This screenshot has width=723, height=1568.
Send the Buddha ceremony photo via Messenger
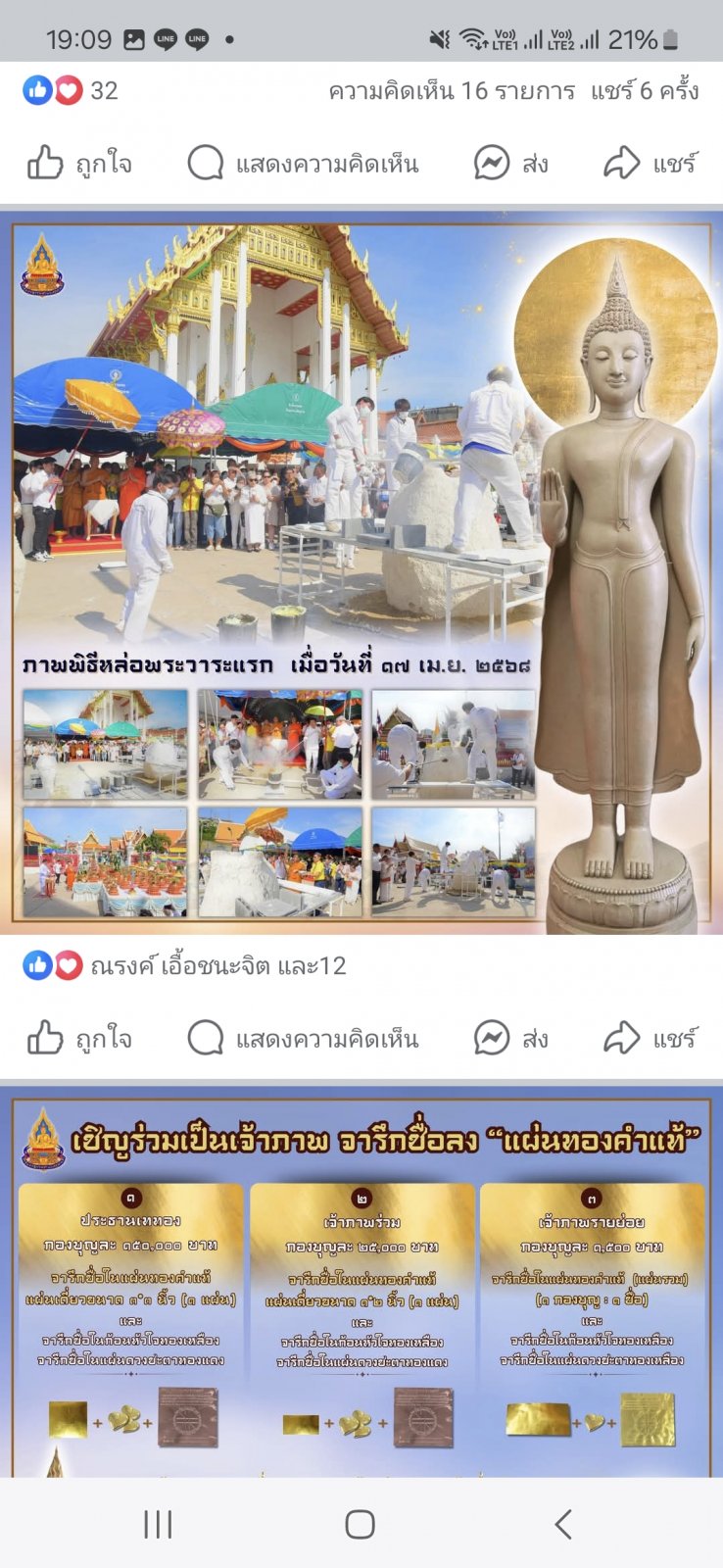(x=510, y=1038)
